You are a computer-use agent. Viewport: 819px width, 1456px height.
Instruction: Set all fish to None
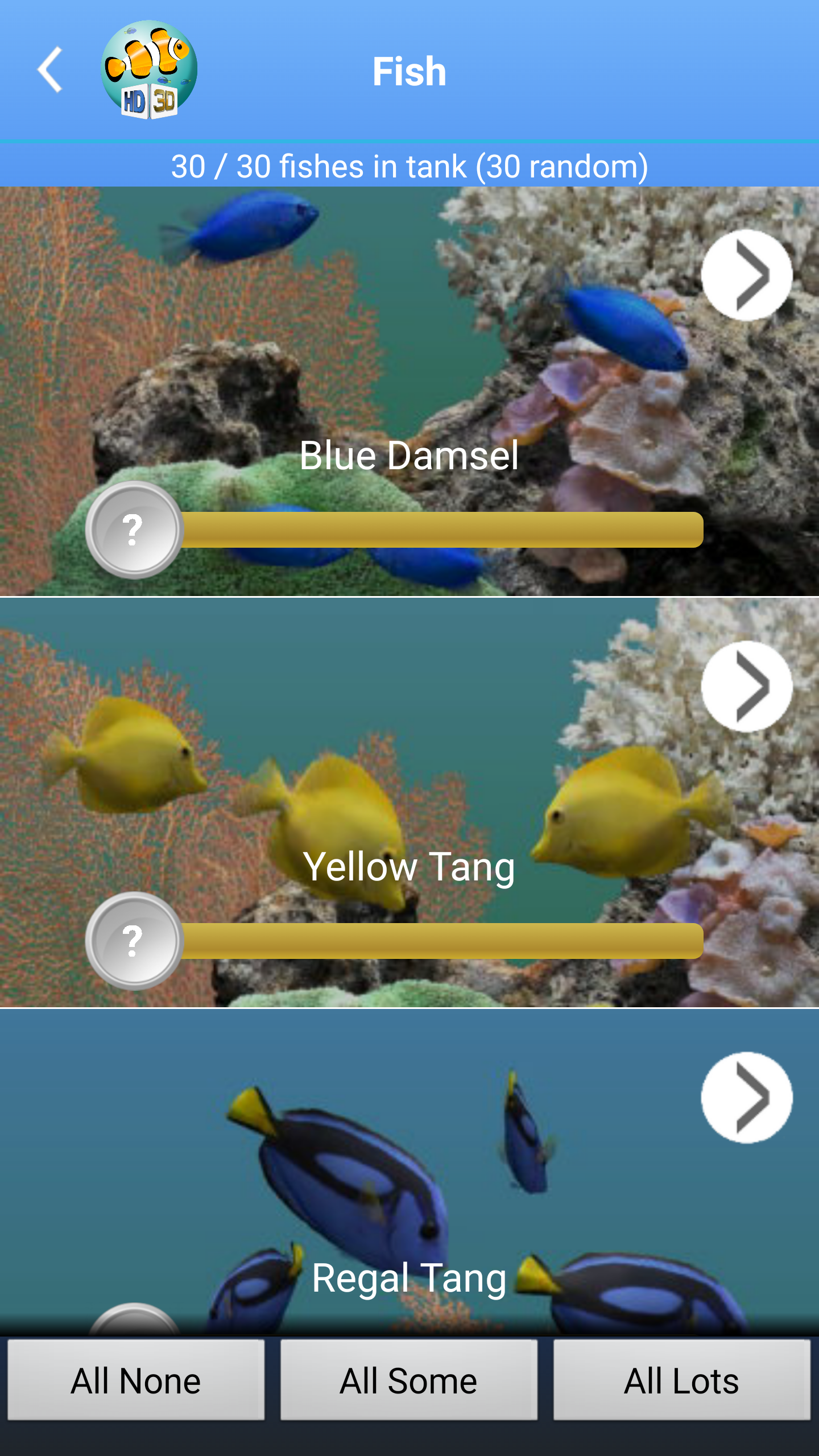(x=136, y=1380)
